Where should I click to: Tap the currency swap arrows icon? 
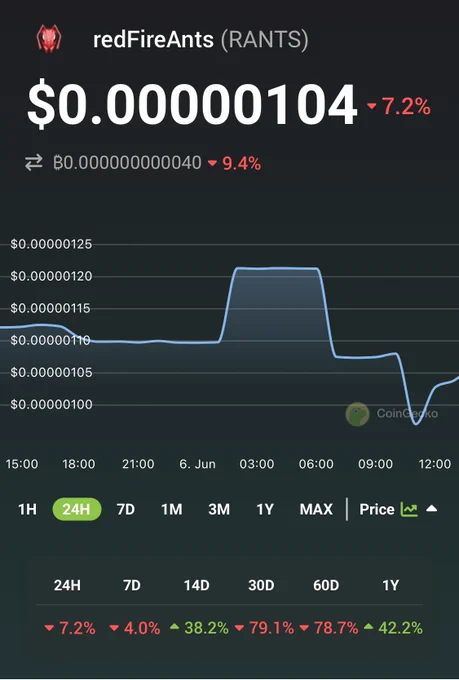click(33, 163)
